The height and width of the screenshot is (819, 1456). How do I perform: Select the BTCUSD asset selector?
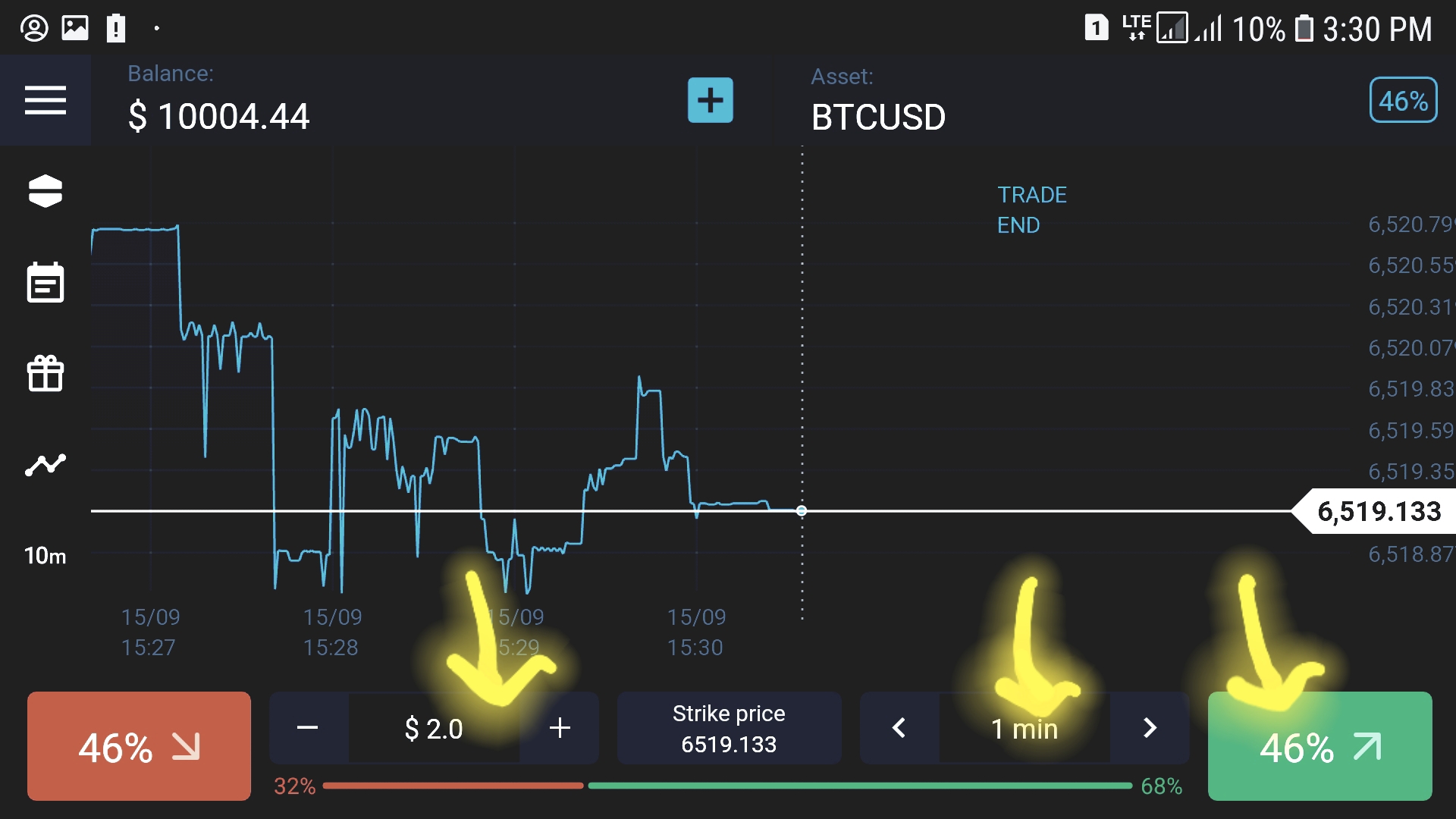pyautogui.click(x=878, y=117)
